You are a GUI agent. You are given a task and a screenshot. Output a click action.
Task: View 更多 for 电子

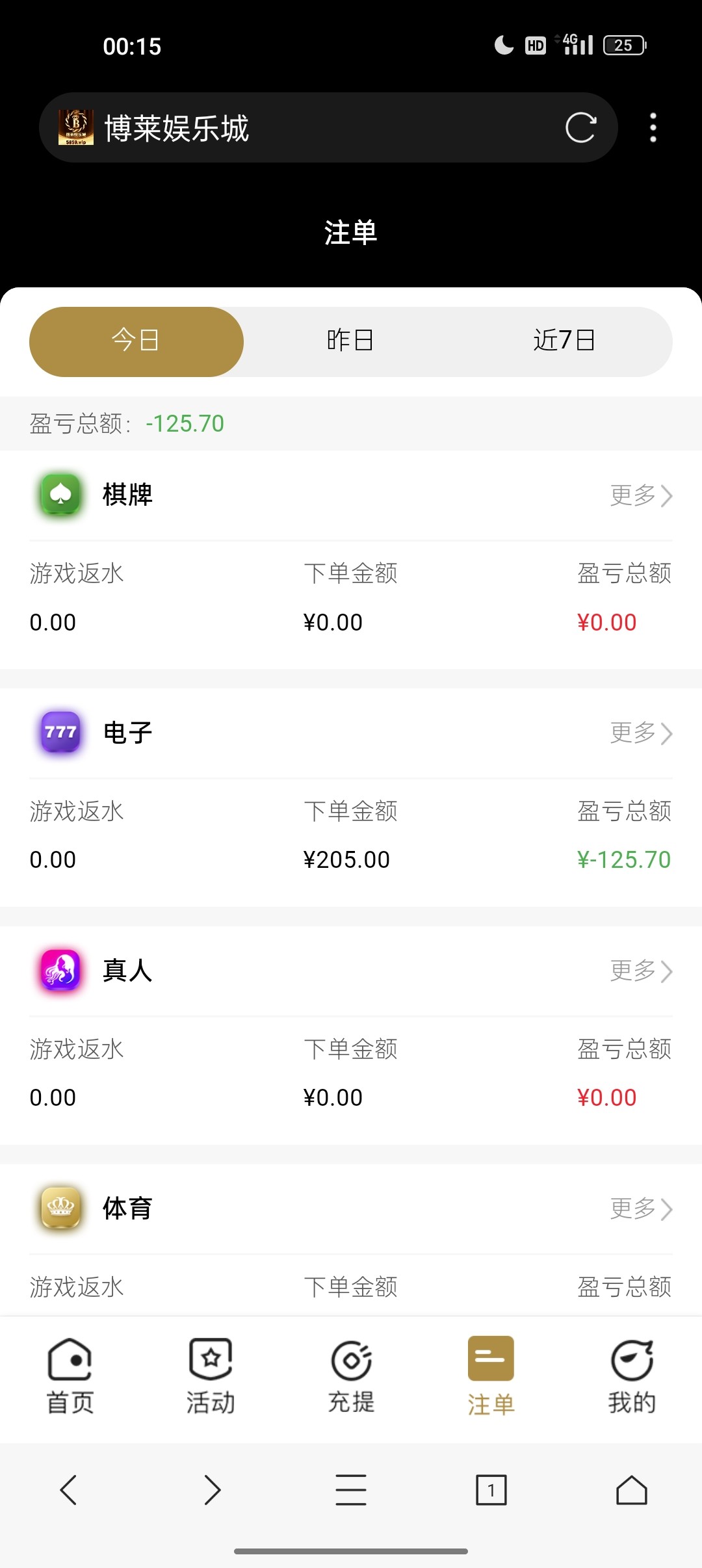640,733
